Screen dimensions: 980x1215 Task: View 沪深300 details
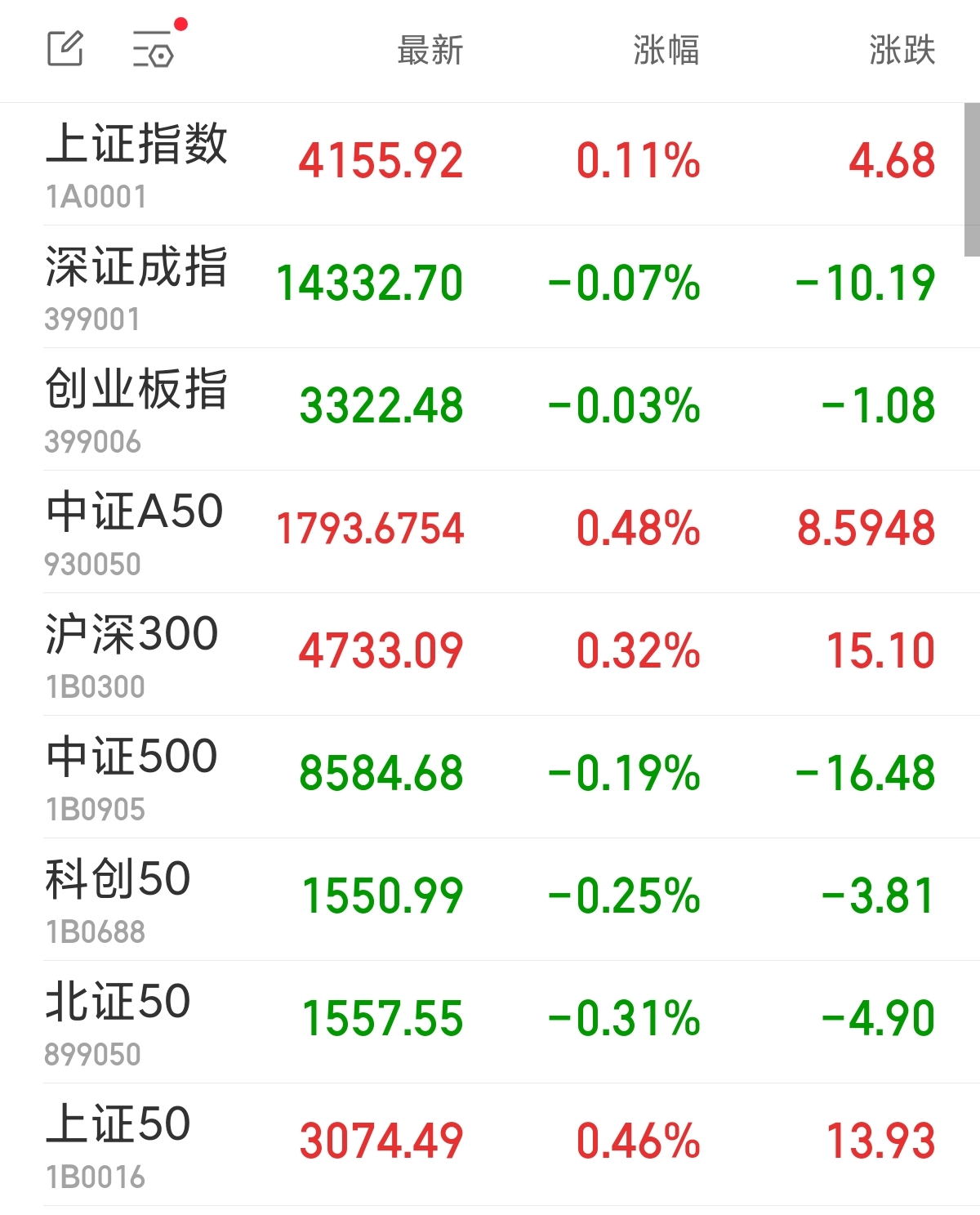(x=132, y=654)
